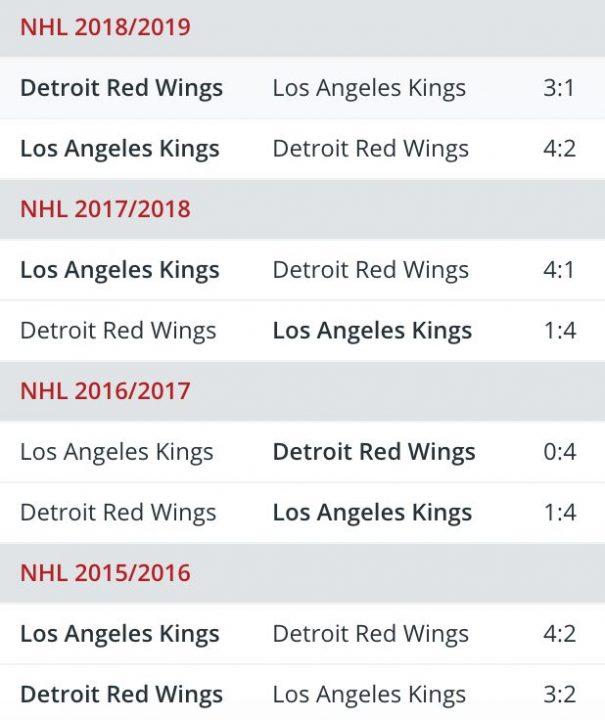Select the 2017/2018 Red Wings–Kings 1:4 result
This screenshot has height=720, width=605.
[x=300, y=331]
